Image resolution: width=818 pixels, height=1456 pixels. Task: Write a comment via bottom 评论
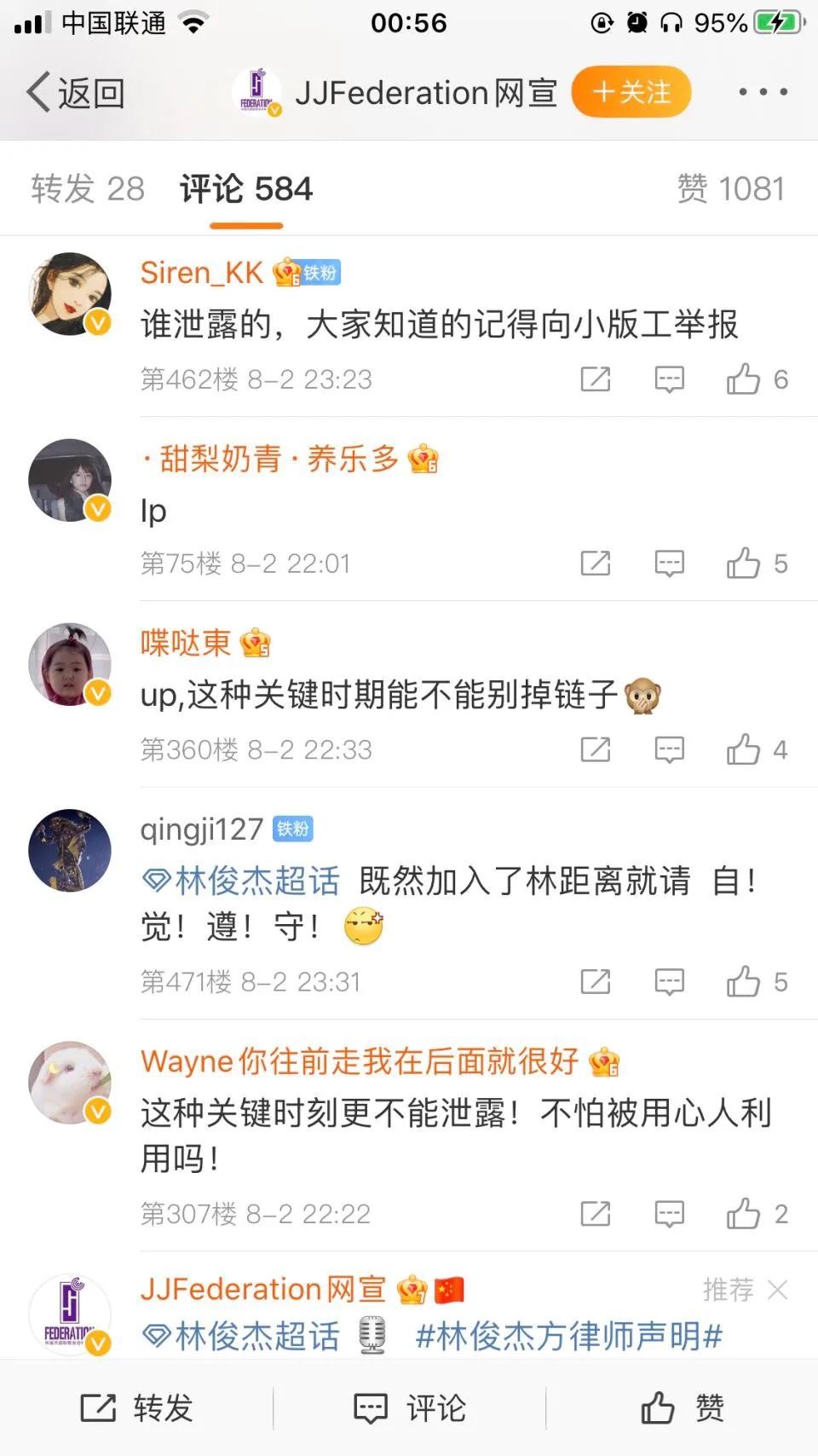[409, 1408]
